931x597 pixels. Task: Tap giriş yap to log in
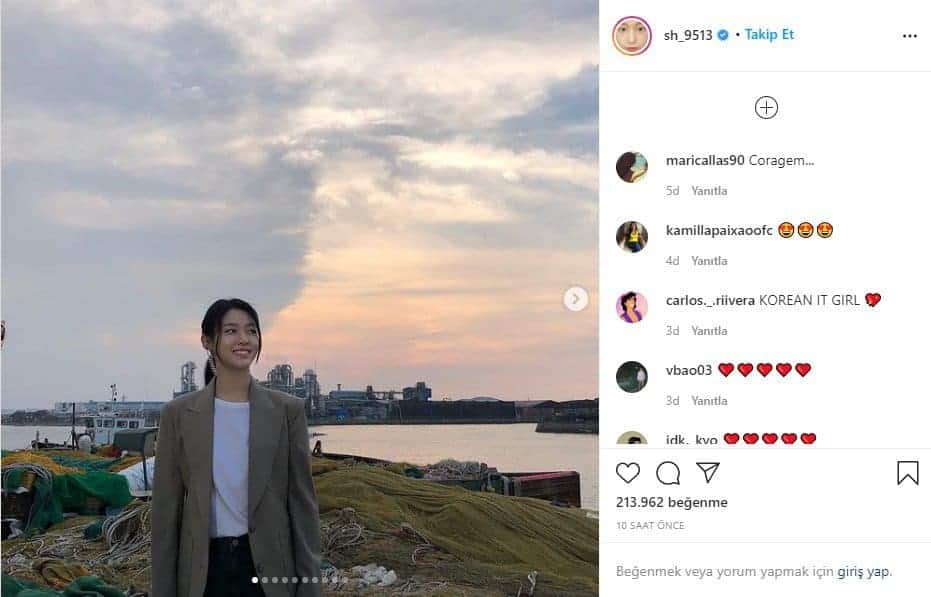(x=863, y=572)
